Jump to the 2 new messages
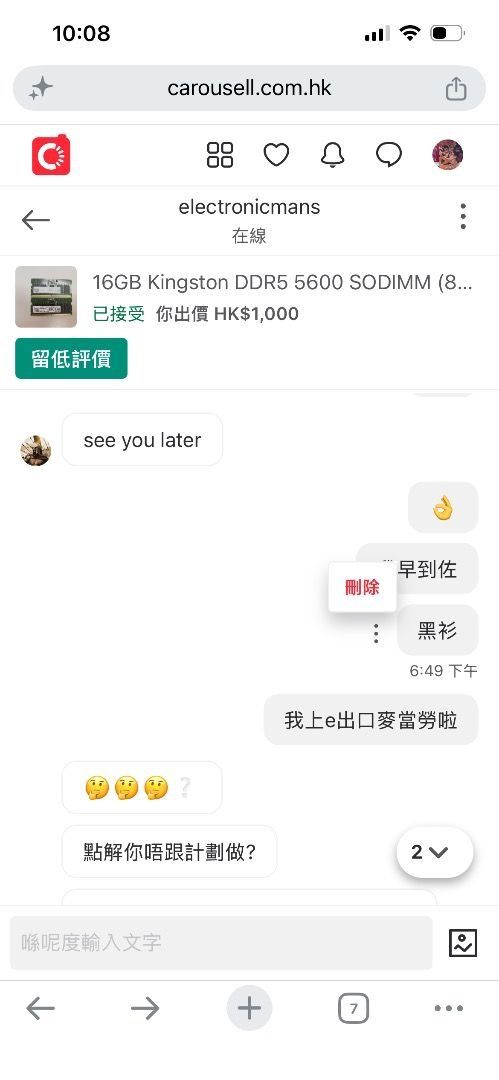The width and height of the screenshot is (499, 1080). 435,852
